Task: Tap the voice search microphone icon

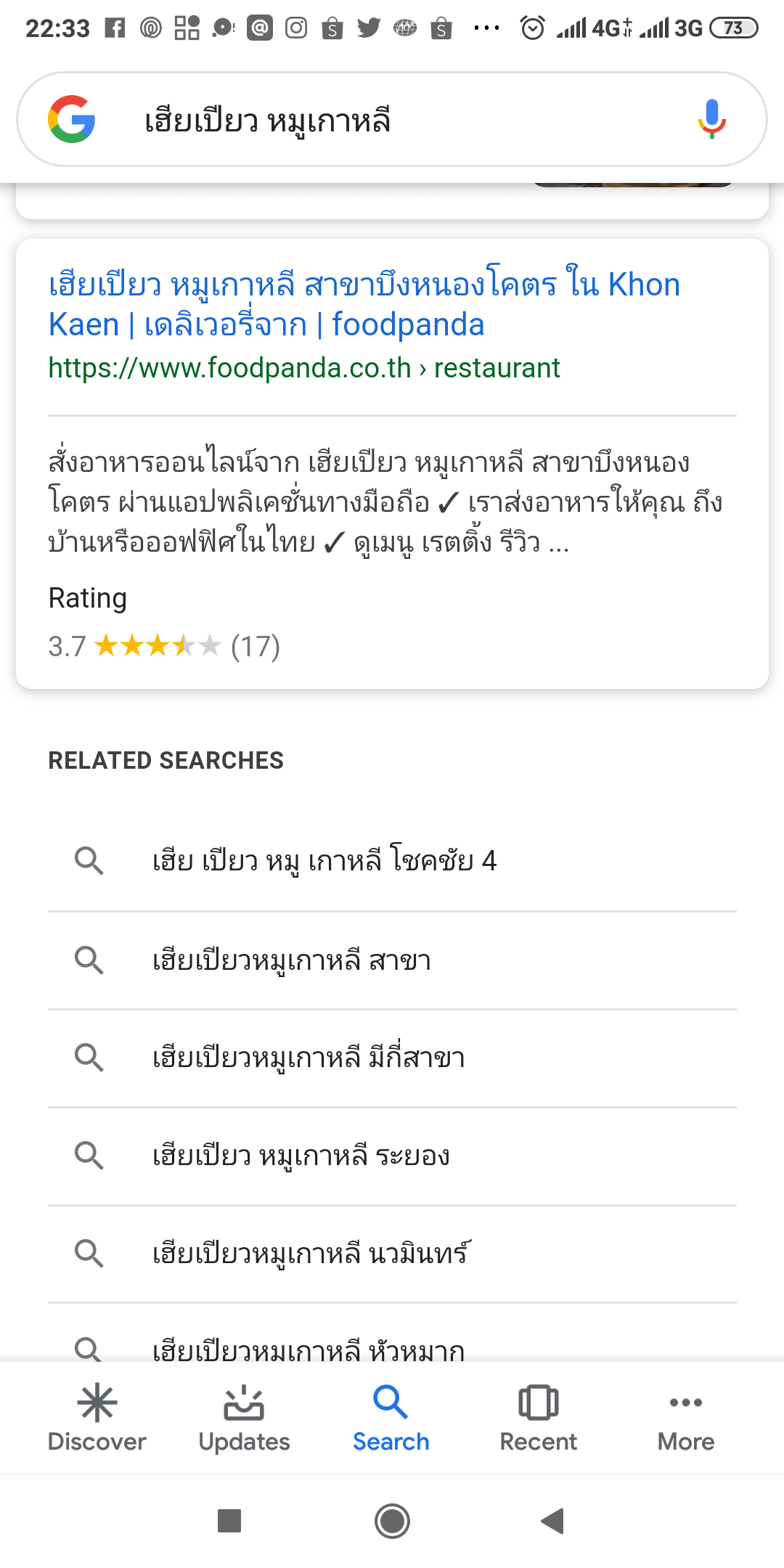Action: pos(711,119)
